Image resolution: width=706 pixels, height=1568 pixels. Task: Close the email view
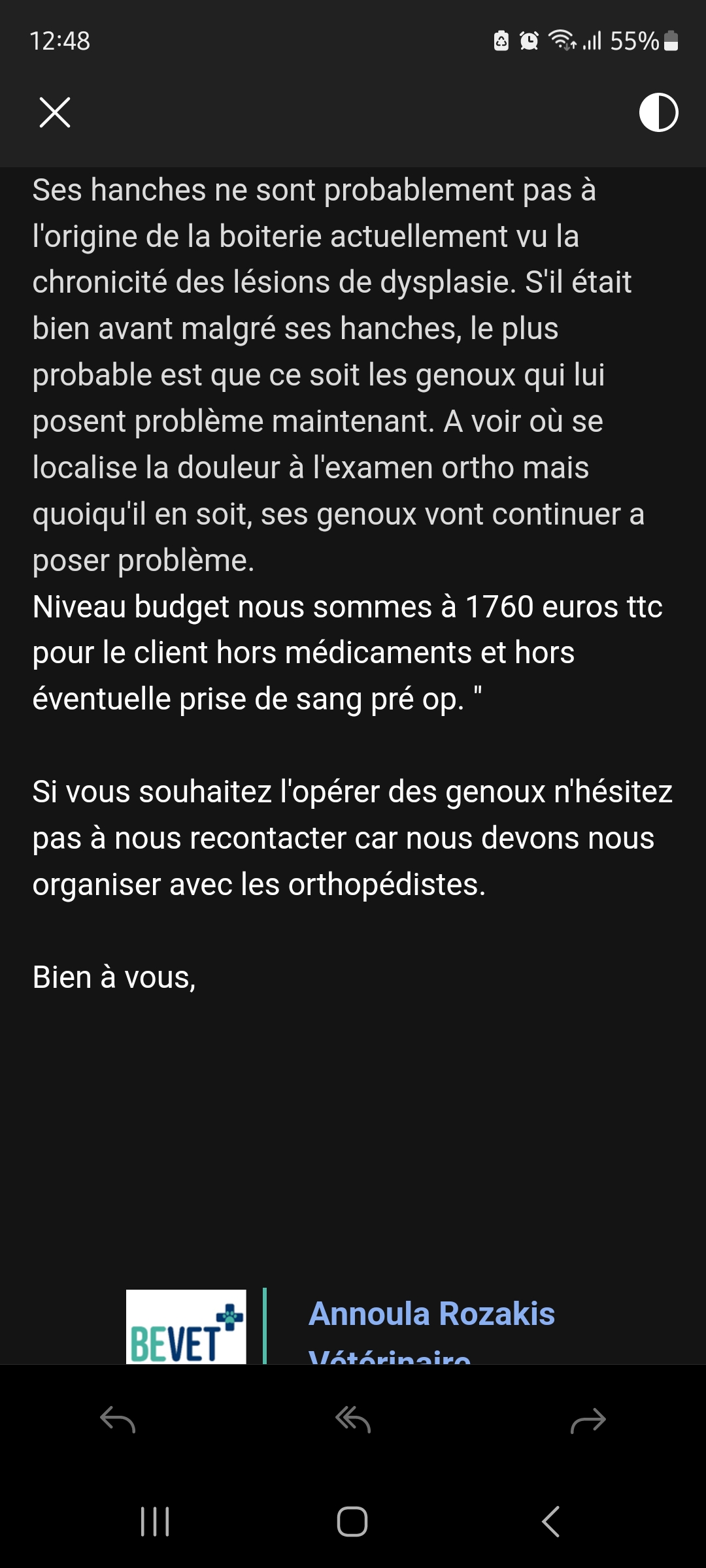(x=55, y=112)
